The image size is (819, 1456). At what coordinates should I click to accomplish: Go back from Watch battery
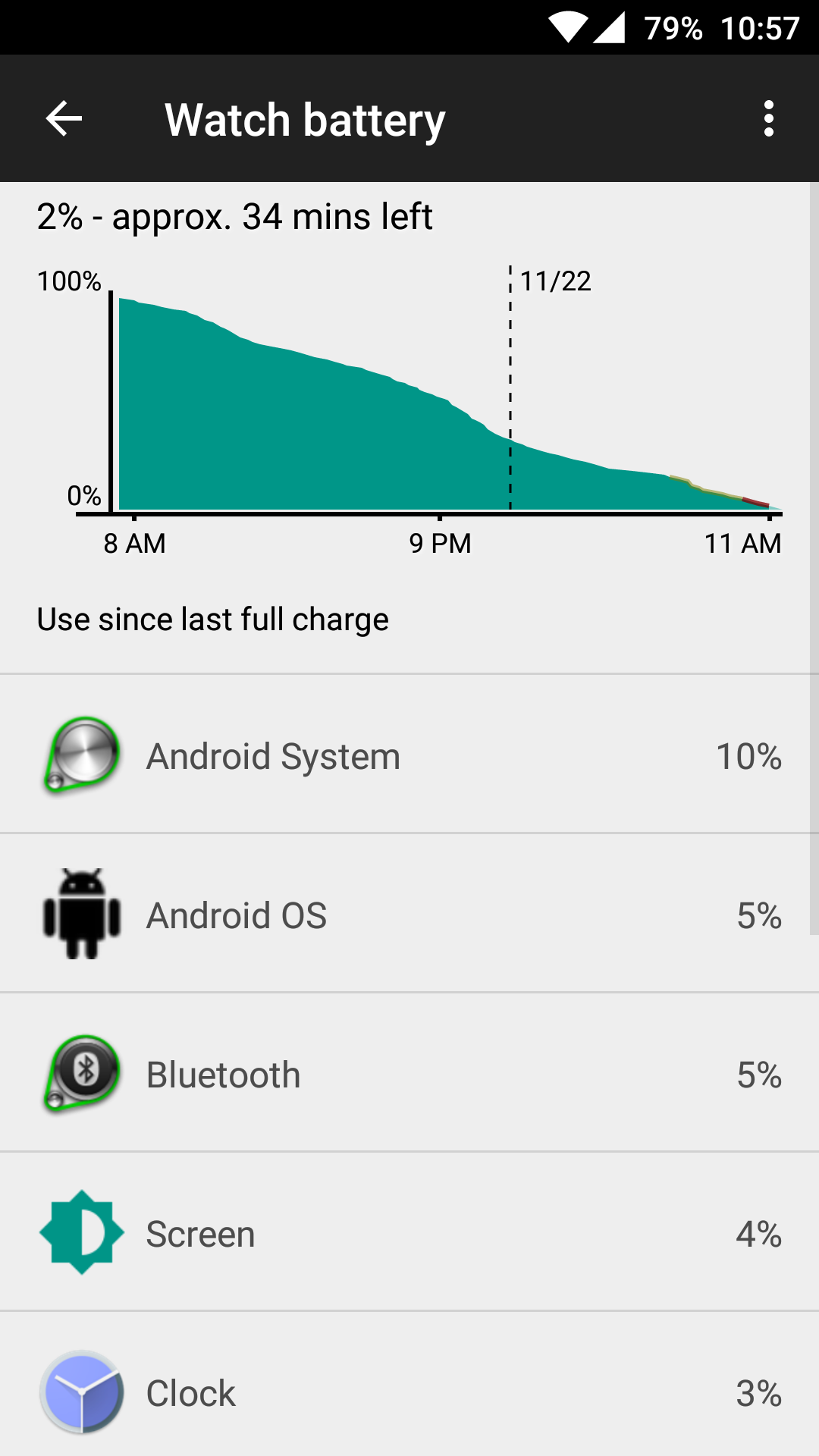[64, 119]
